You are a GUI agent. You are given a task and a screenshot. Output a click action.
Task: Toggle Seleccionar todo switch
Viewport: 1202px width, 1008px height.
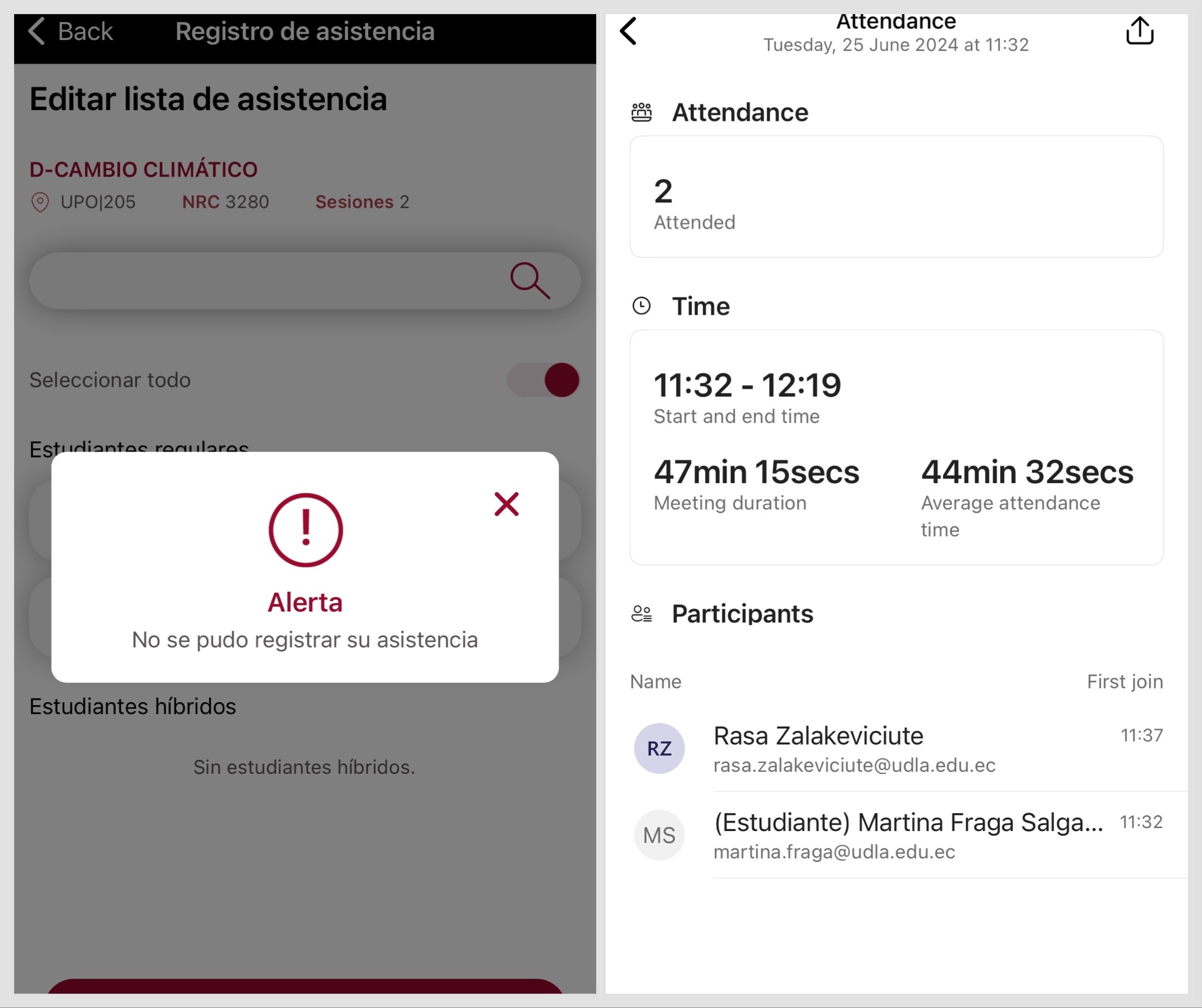543,380
